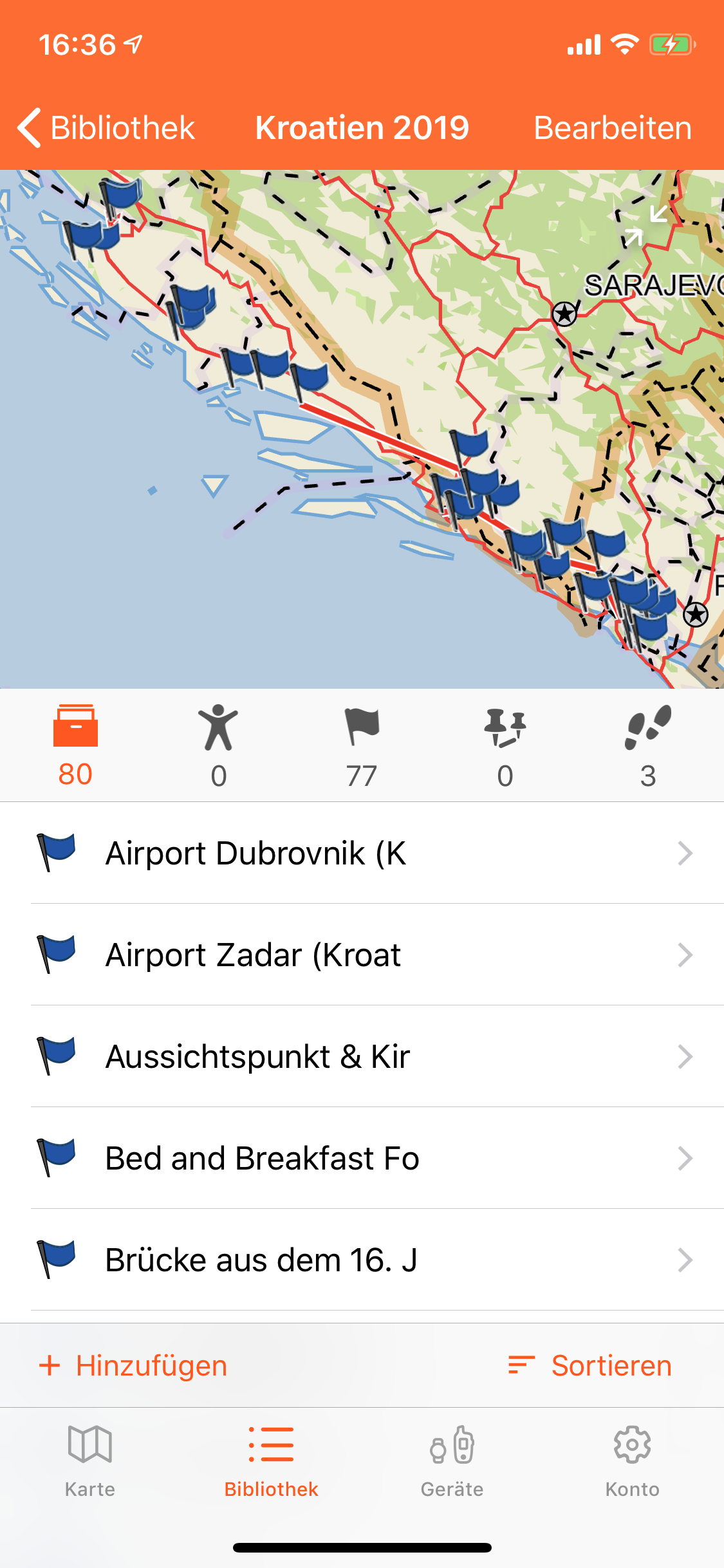This screenshot has height=1568, width=724.
Task: Open the Aussichtspunkt & Kir waypoint
Action: 362,1056
